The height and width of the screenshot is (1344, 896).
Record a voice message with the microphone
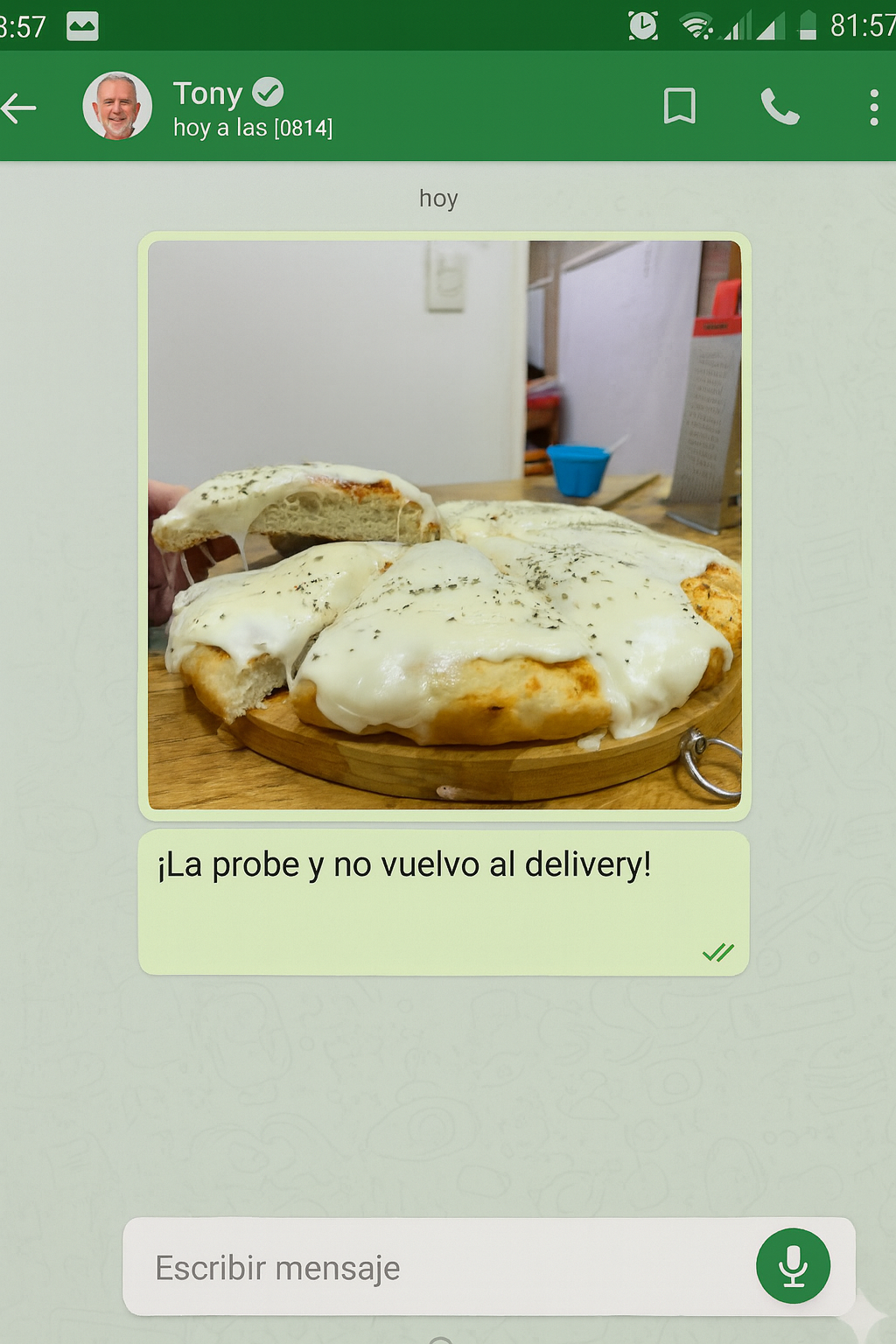793,1266
